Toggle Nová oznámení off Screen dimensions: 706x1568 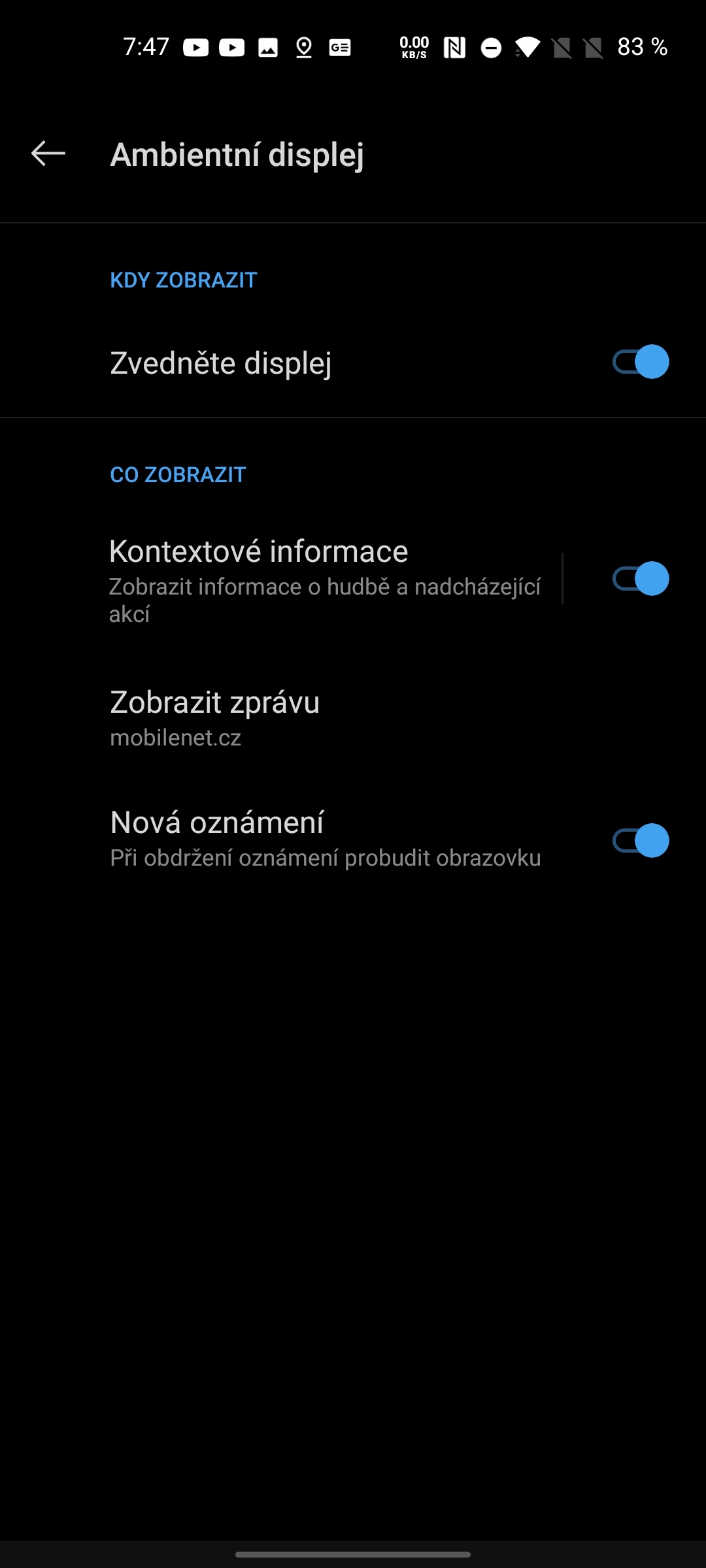coord(639,841)
